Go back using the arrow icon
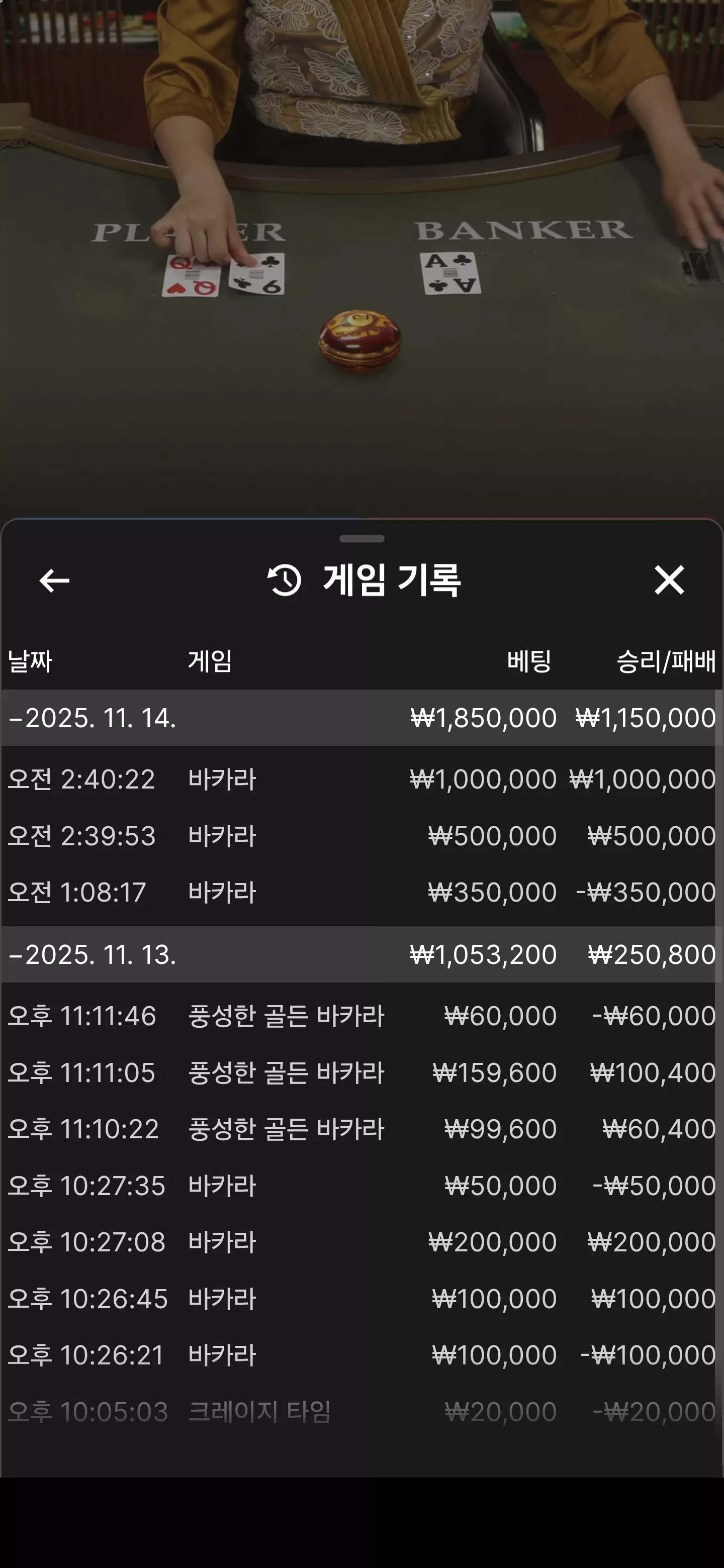 coord(54,580)
